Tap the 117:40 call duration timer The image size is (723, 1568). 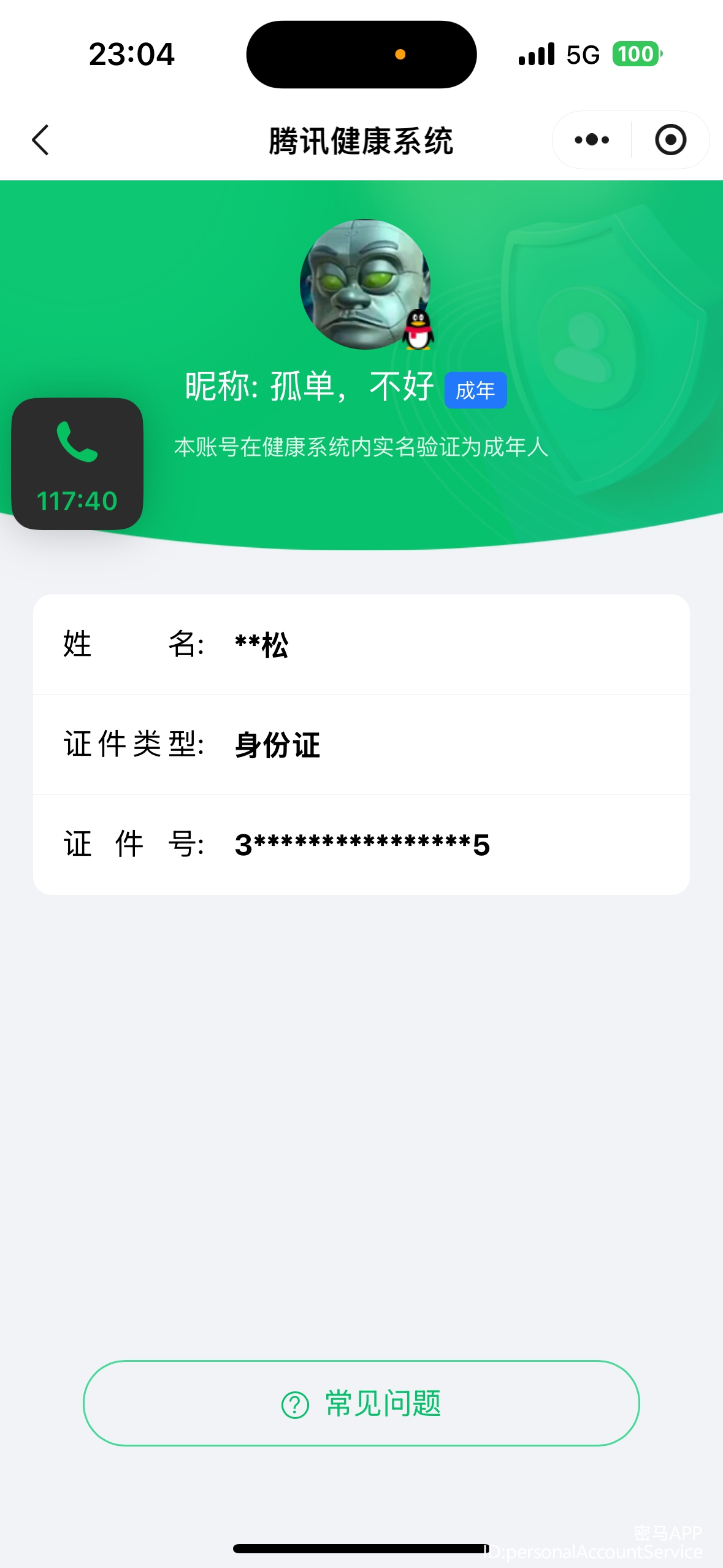[77, 500]
